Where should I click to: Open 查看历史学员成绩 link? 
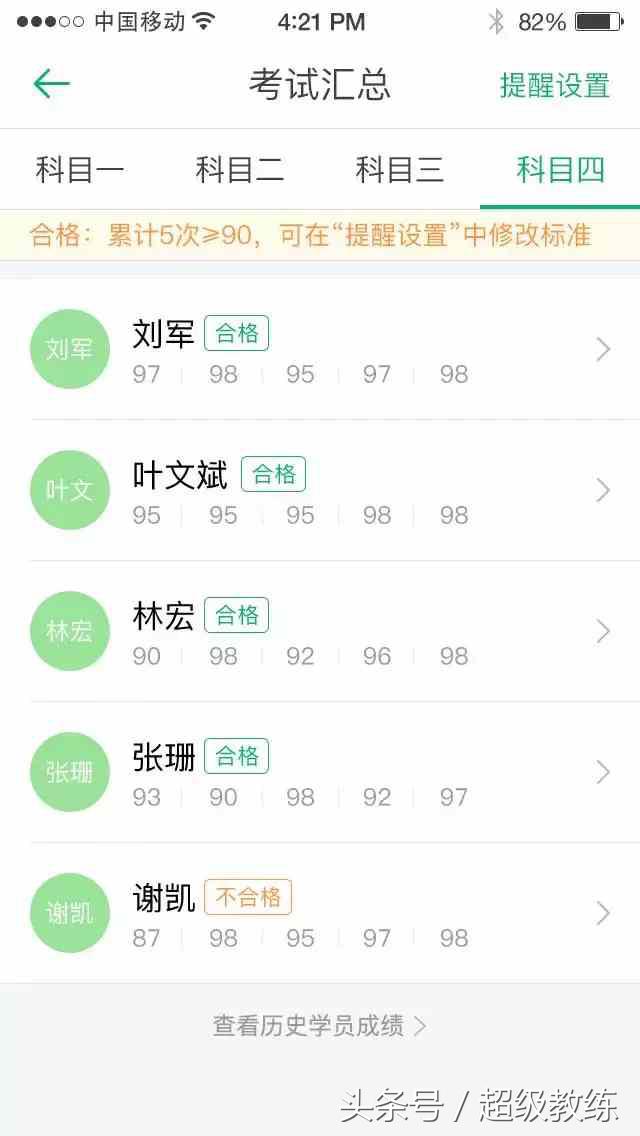click(x=320, y=1026)
